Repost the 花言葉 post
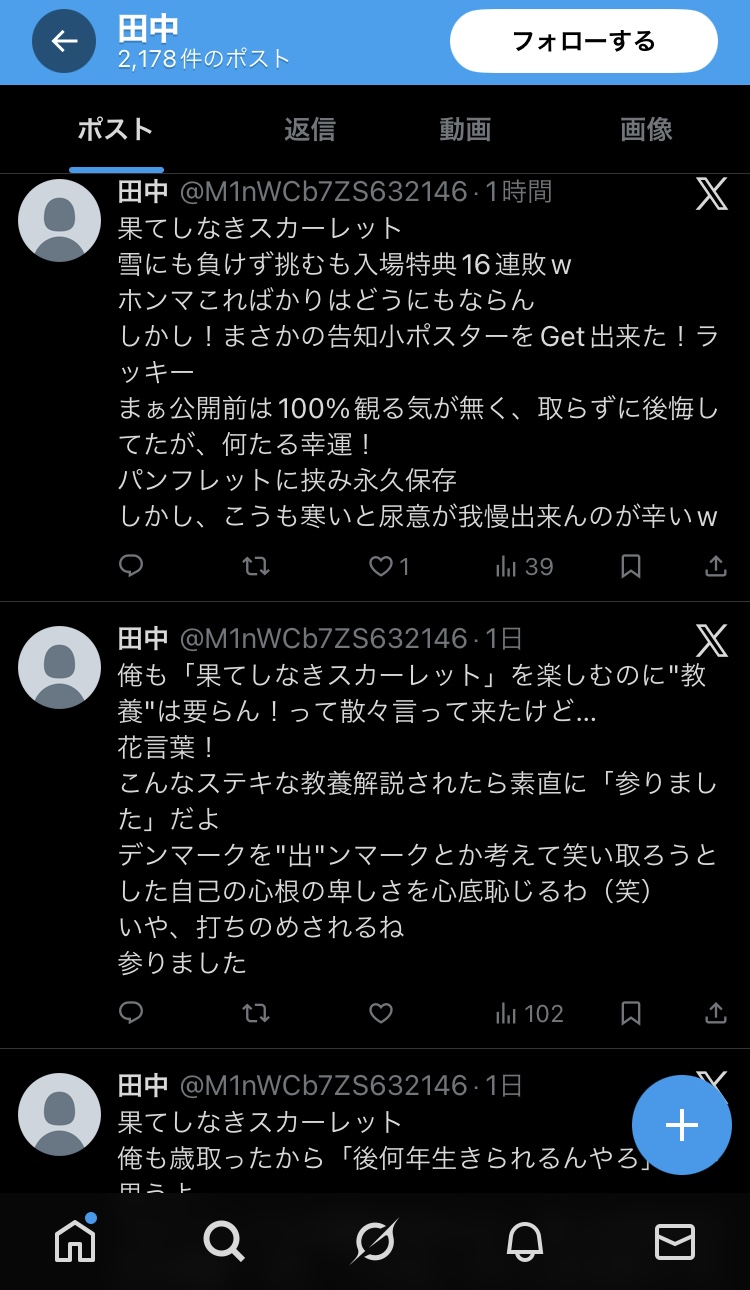This screenshot has height=1290, width=750. pyautogui.click(x=256, y=1014)
